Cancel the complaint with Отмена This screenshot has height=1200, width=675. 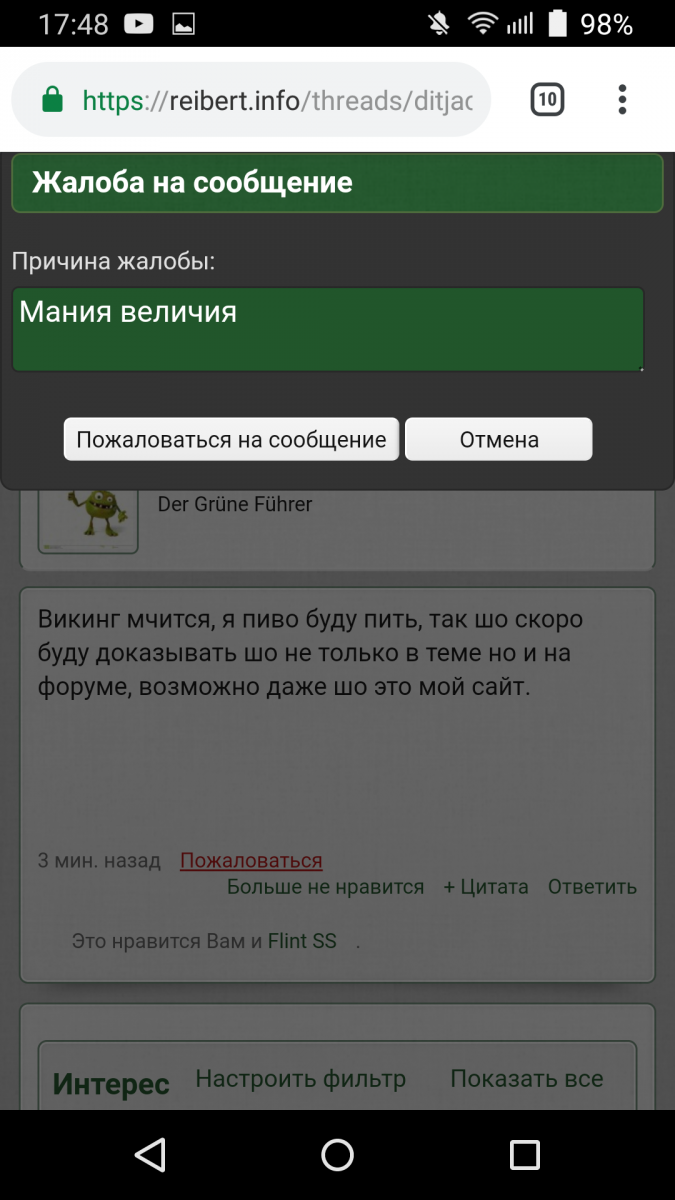(x=499, y=439)
